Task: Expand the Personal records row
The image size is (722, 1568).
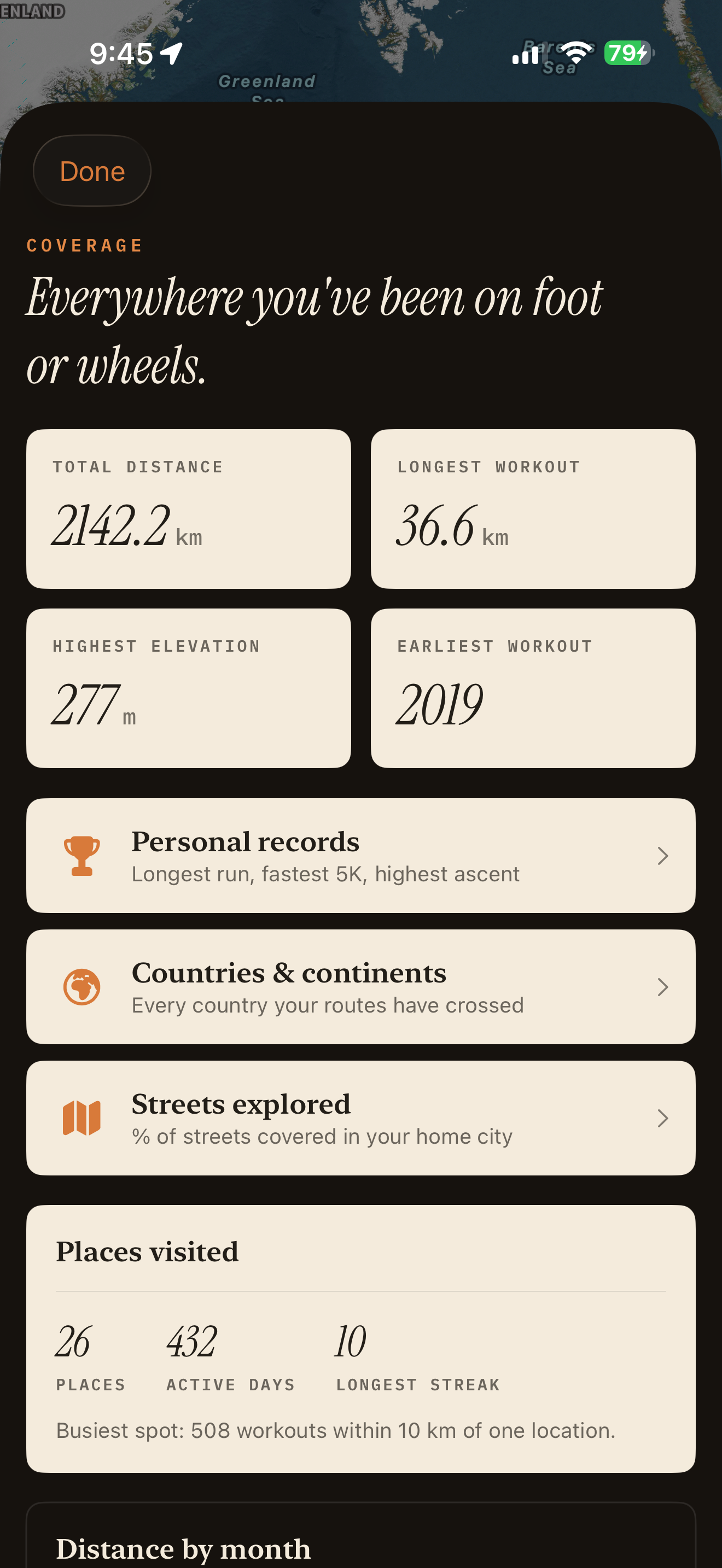Action: pyautogui.click(x=665, y=855)
